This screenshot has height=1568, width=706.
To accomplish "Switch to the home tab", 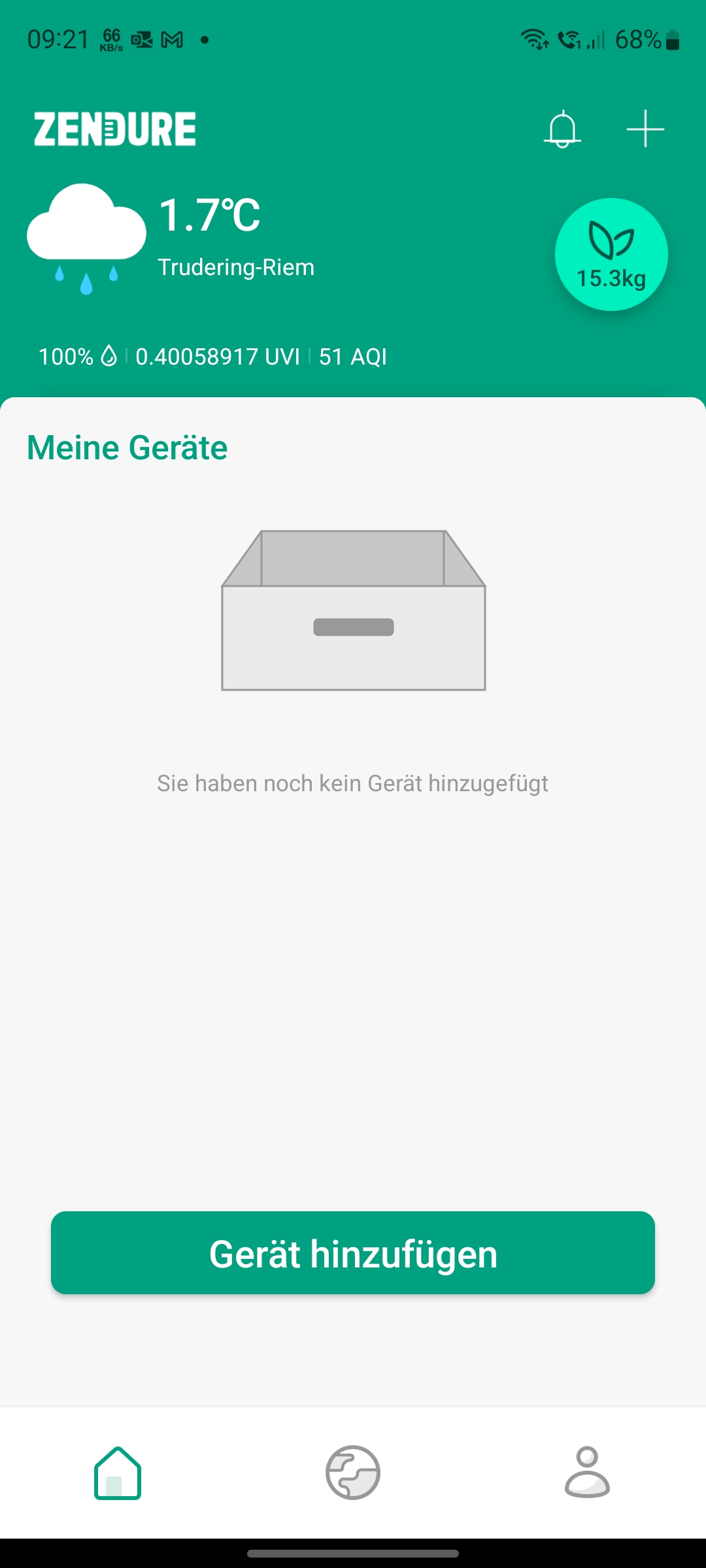I will tap(118, 1473).
